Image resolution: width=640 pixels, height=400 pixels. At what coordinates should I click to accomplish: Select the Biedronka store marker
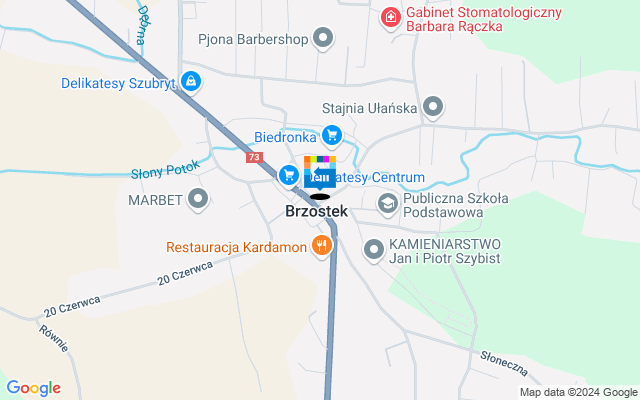(x=332, y=135)
